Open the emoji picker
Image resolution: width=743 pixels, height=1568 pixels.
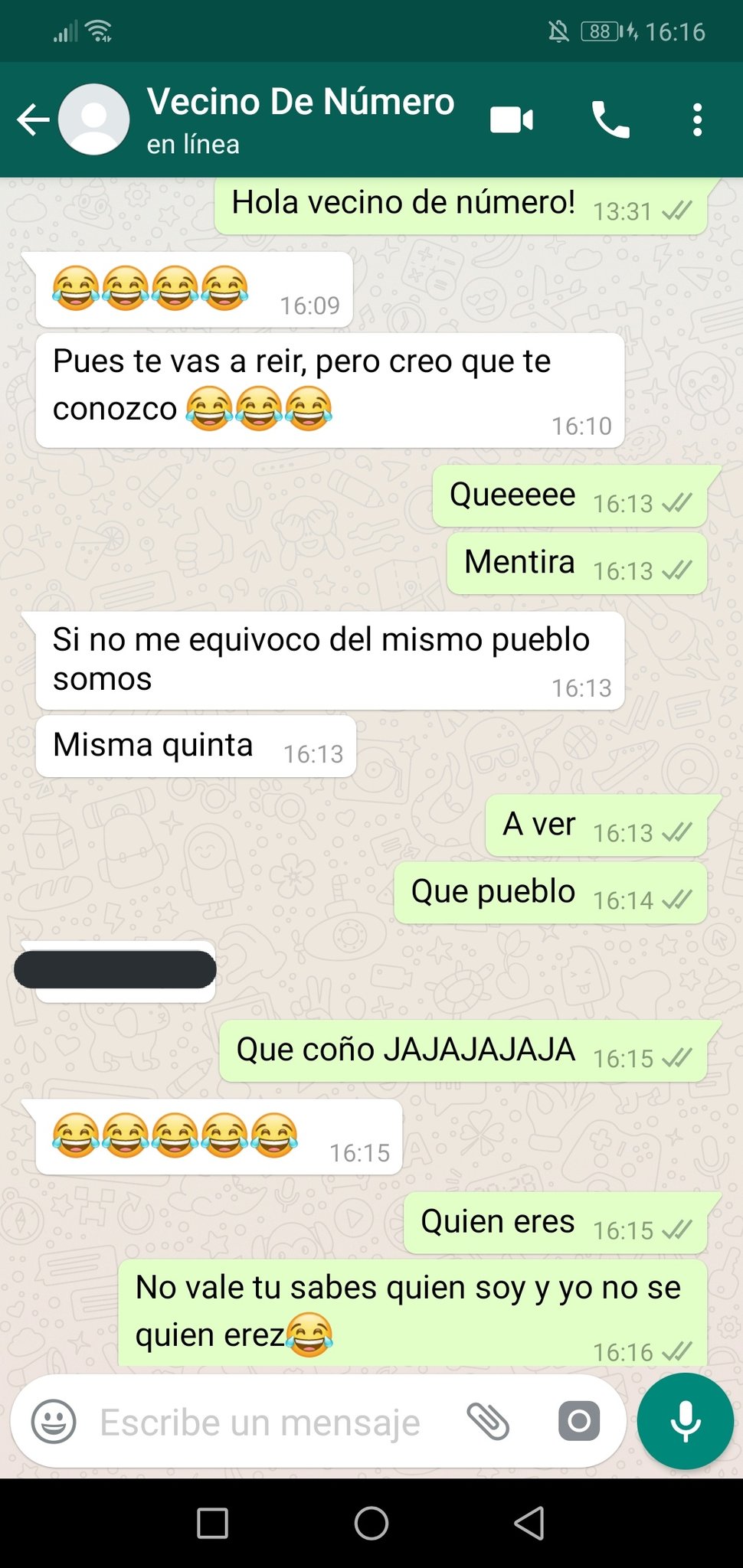(x=54, y=1422)
